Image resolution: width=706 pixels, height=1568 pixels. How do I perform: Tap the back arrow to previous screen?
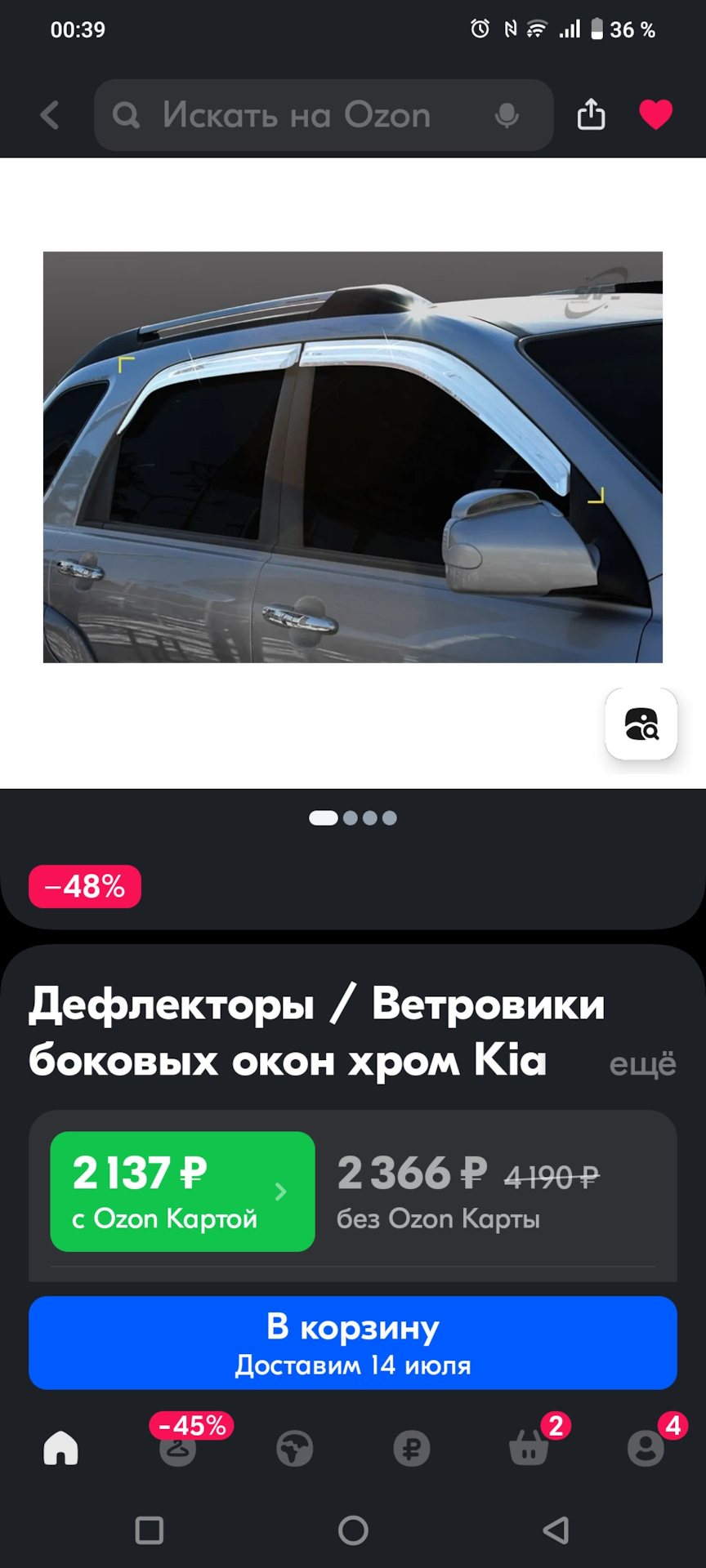click(x=49, y=114)
